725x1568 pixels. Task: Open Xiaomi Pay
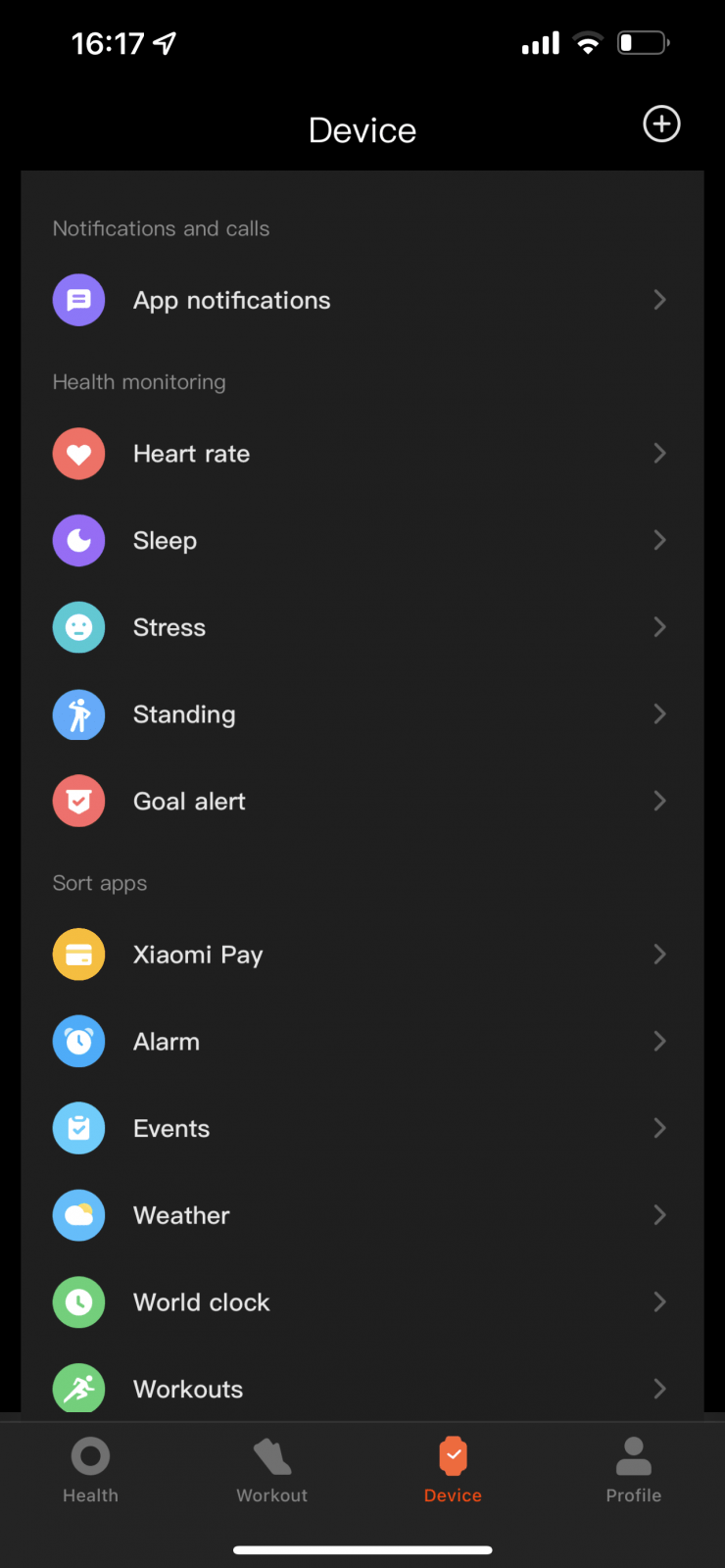[362, 955]
